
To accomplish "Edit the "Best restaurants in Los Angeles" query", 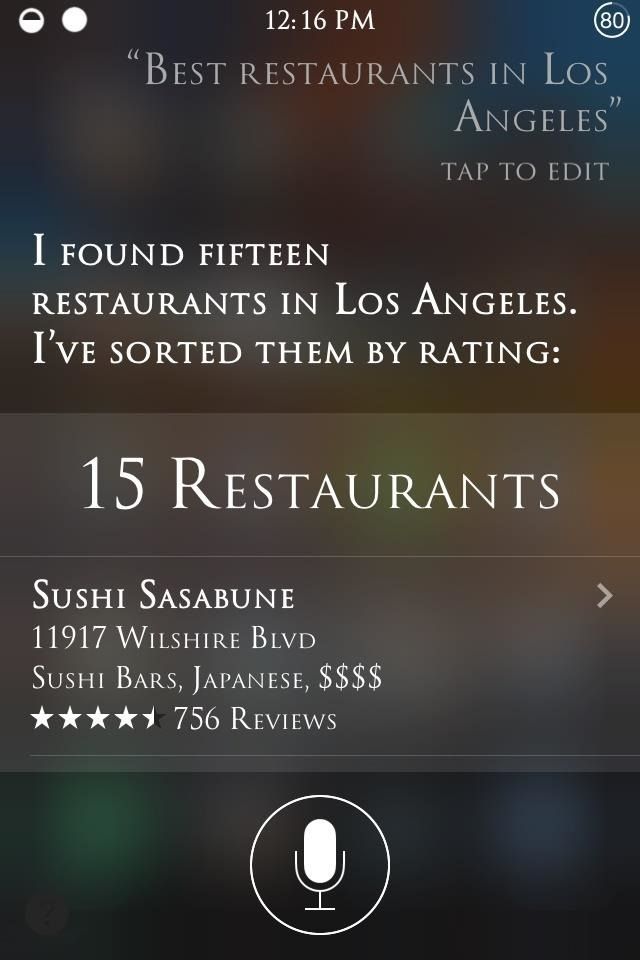I will click(524, 171).
